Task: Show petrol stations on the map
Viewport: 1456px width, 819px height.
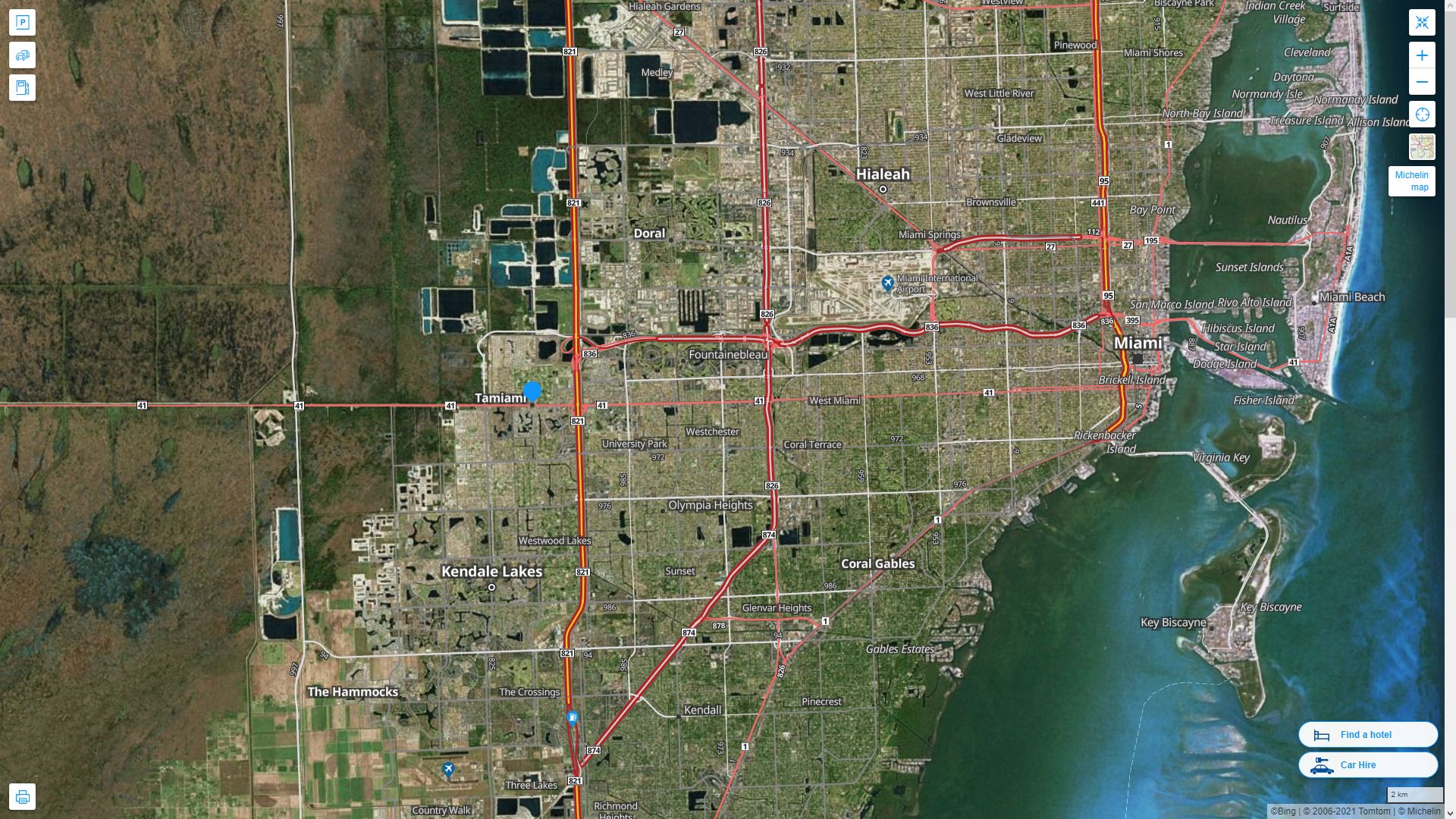Action: [22, 88]
